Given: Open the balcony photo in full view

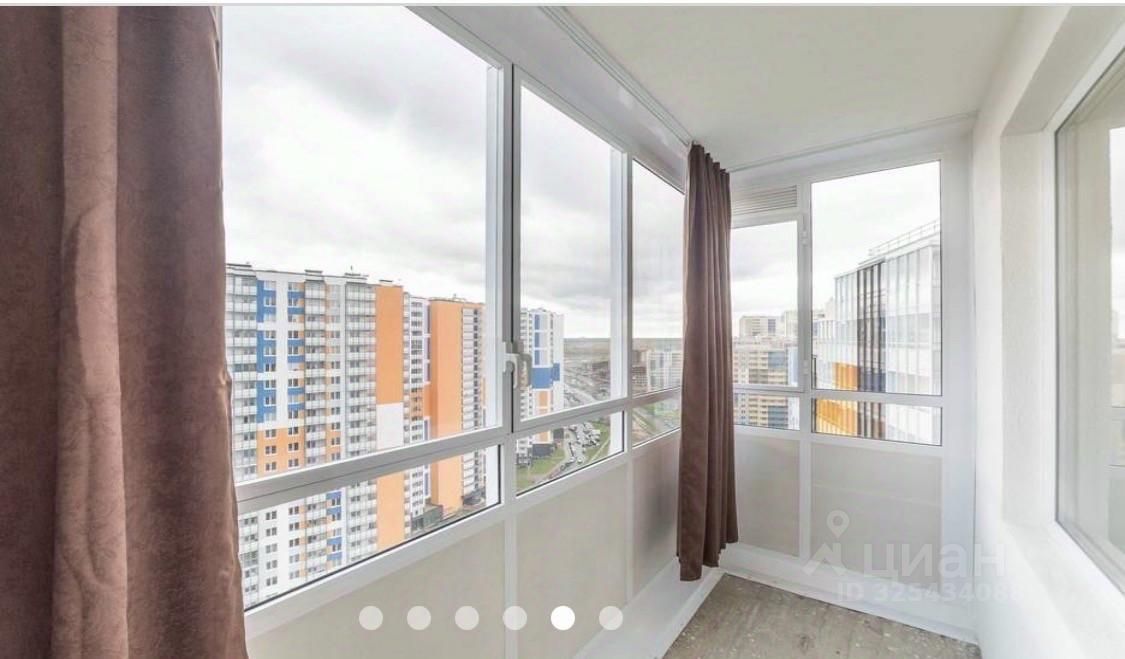Looking at the screenshot, I should pos(562,300).
